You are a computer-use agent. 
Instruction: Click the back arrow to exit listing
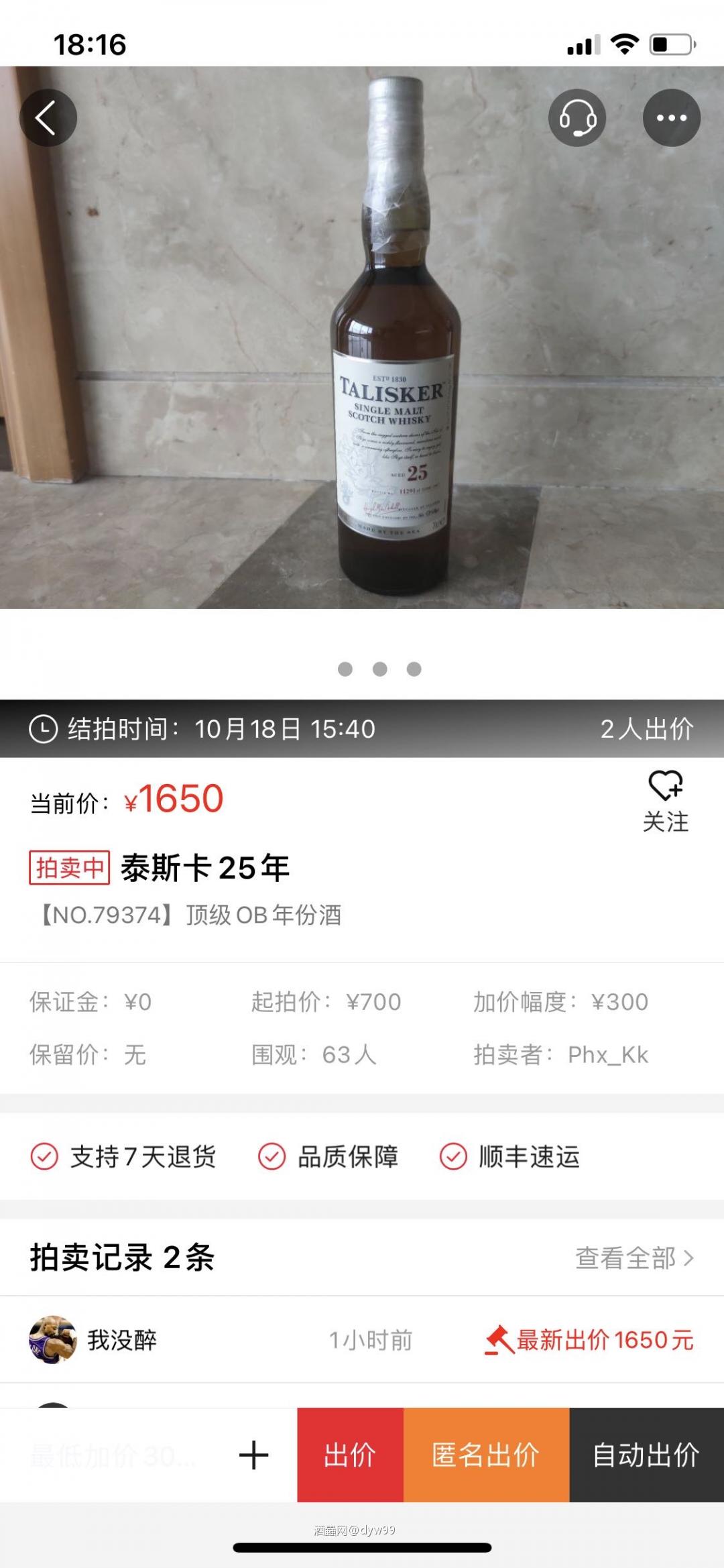[x=49, y=117]
